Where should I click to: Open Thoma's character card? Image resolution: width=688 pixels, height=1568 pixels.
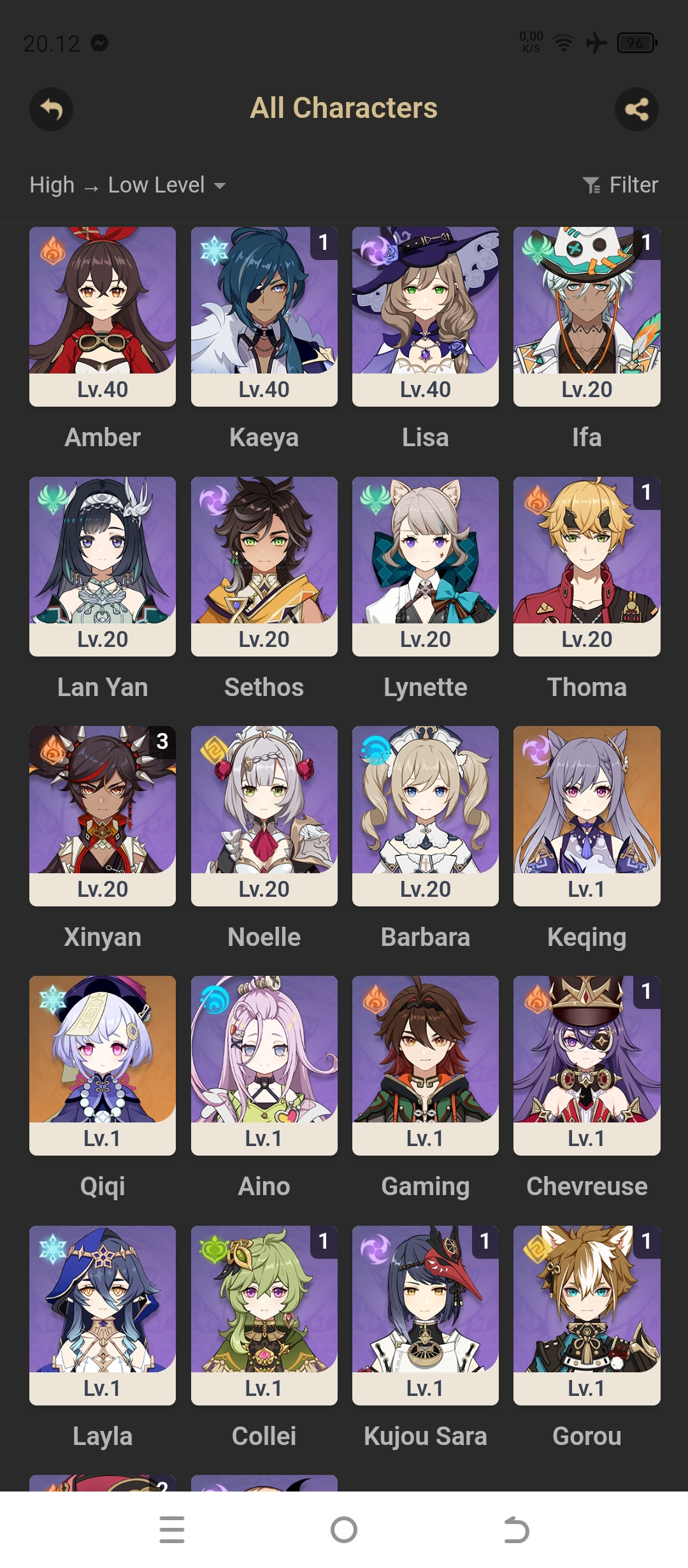(587, 565)
